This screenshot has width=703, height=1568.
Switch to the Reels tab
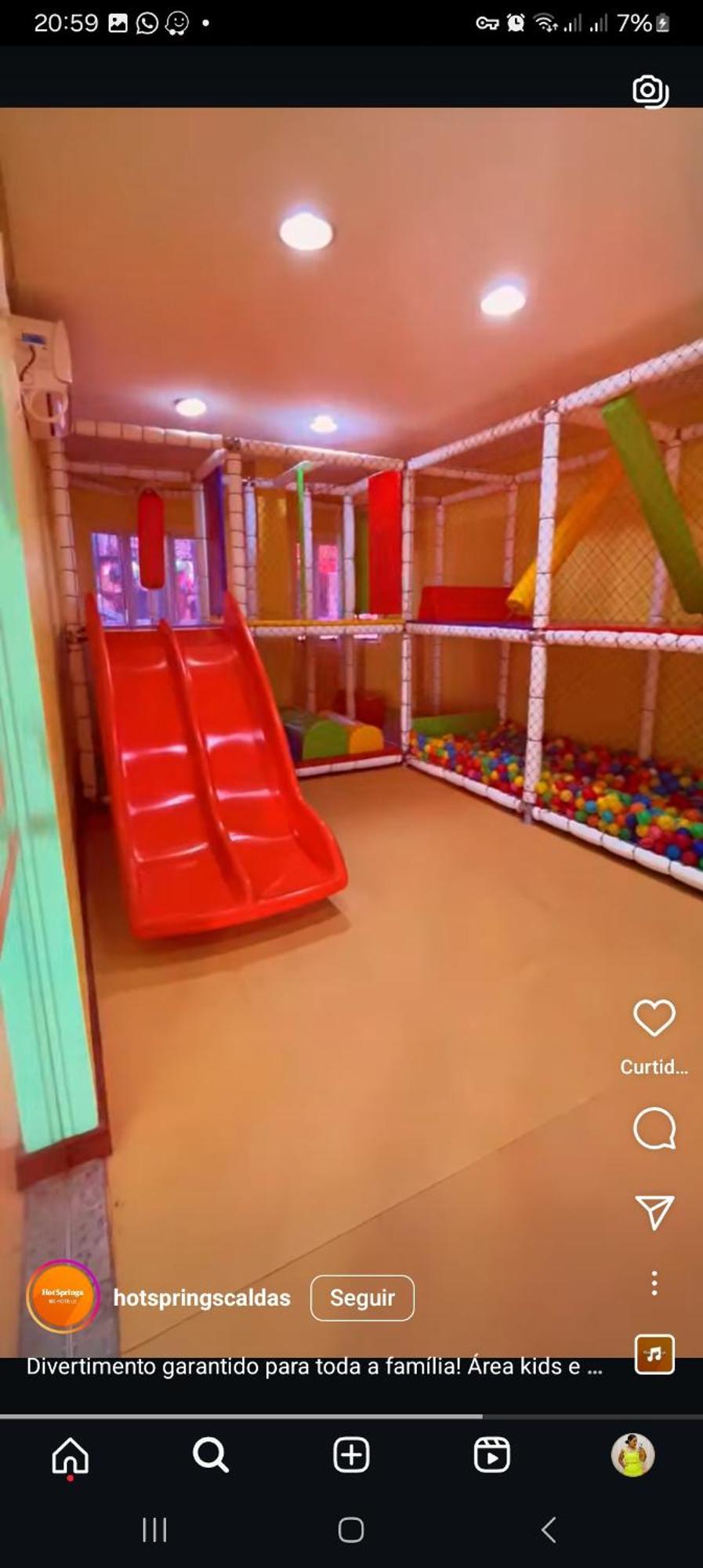pyautogui.click(x=491, y=1455)
